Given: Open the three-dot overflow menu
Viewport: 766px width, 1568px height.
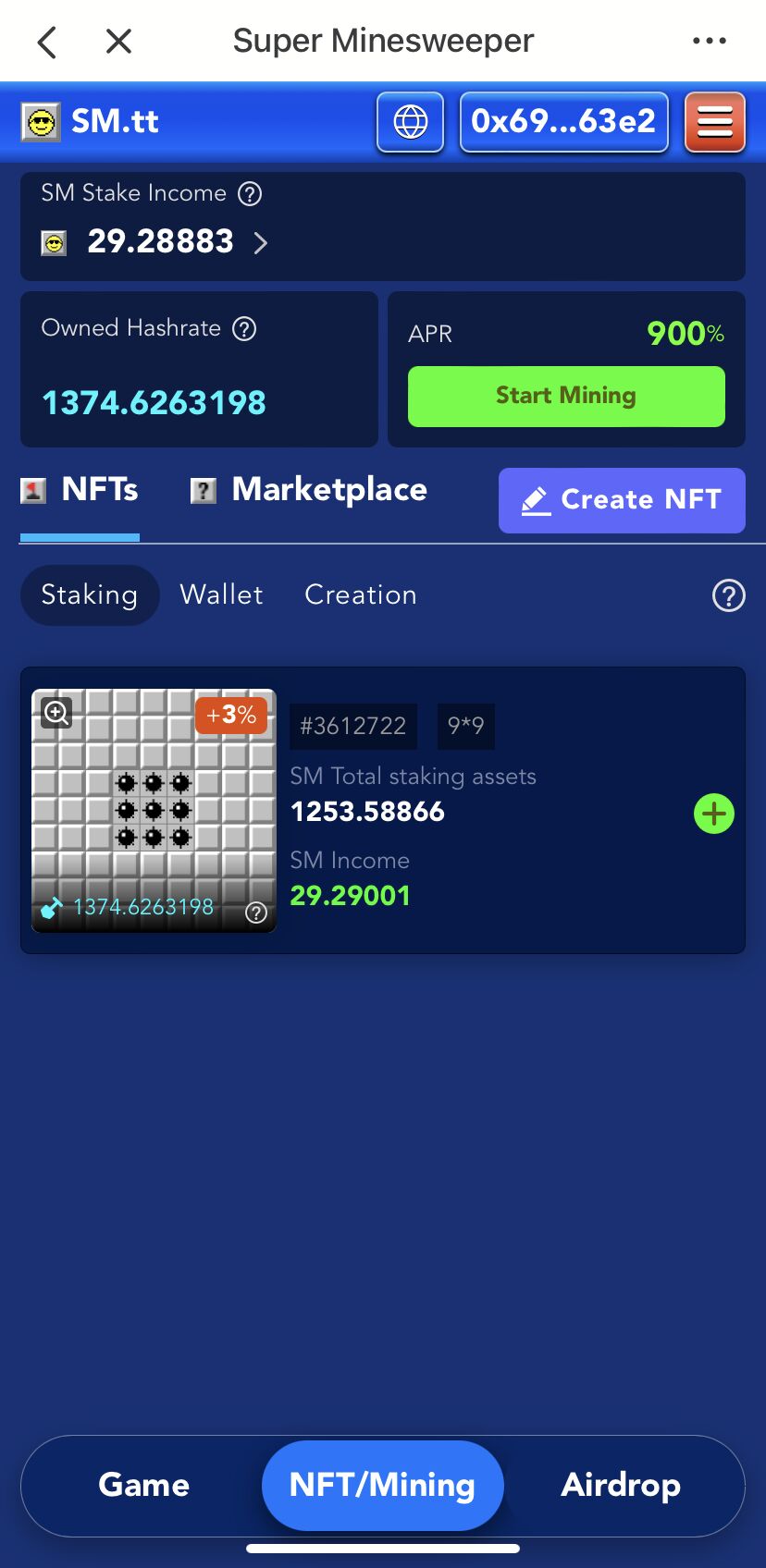Looking at the screenshot, I should [709, 41].
